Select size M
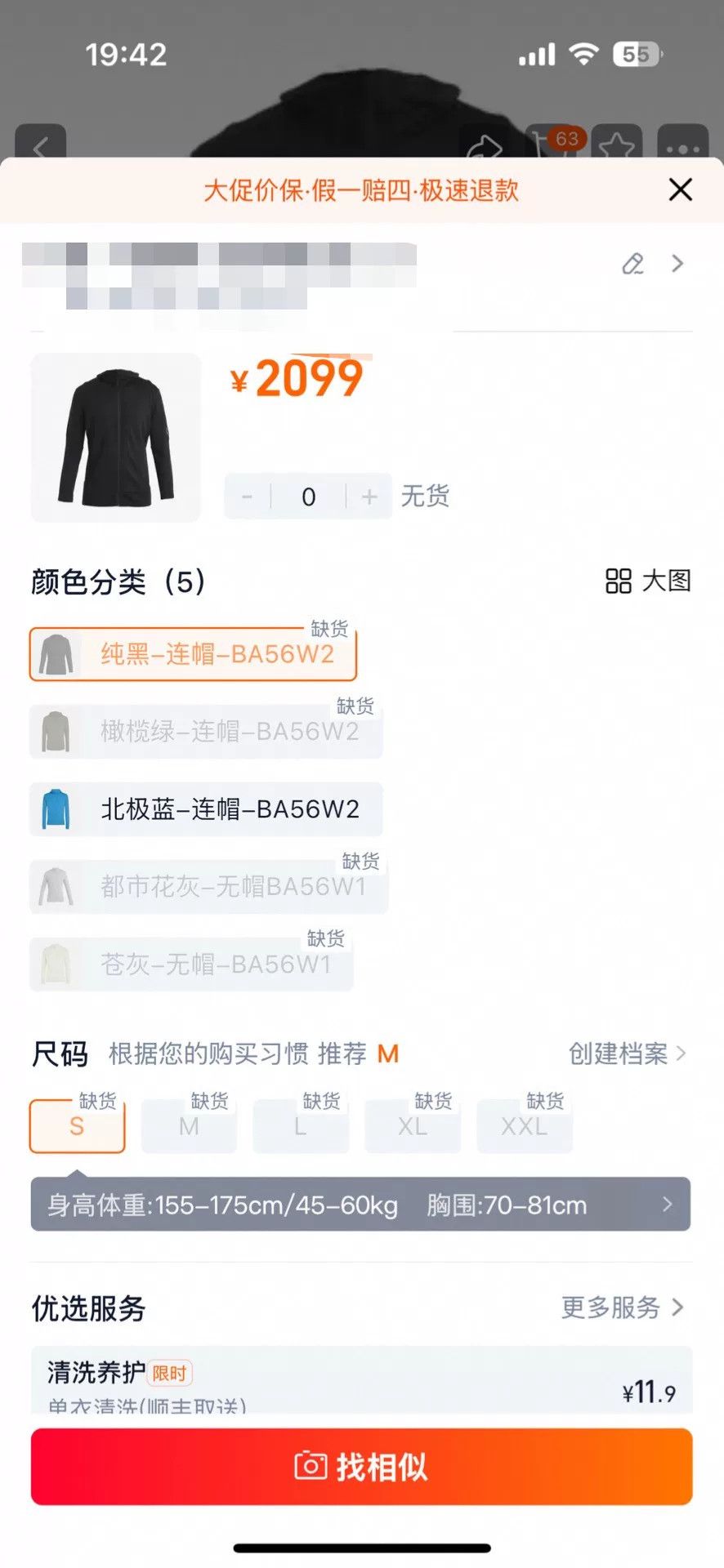 coord(189,1126)
